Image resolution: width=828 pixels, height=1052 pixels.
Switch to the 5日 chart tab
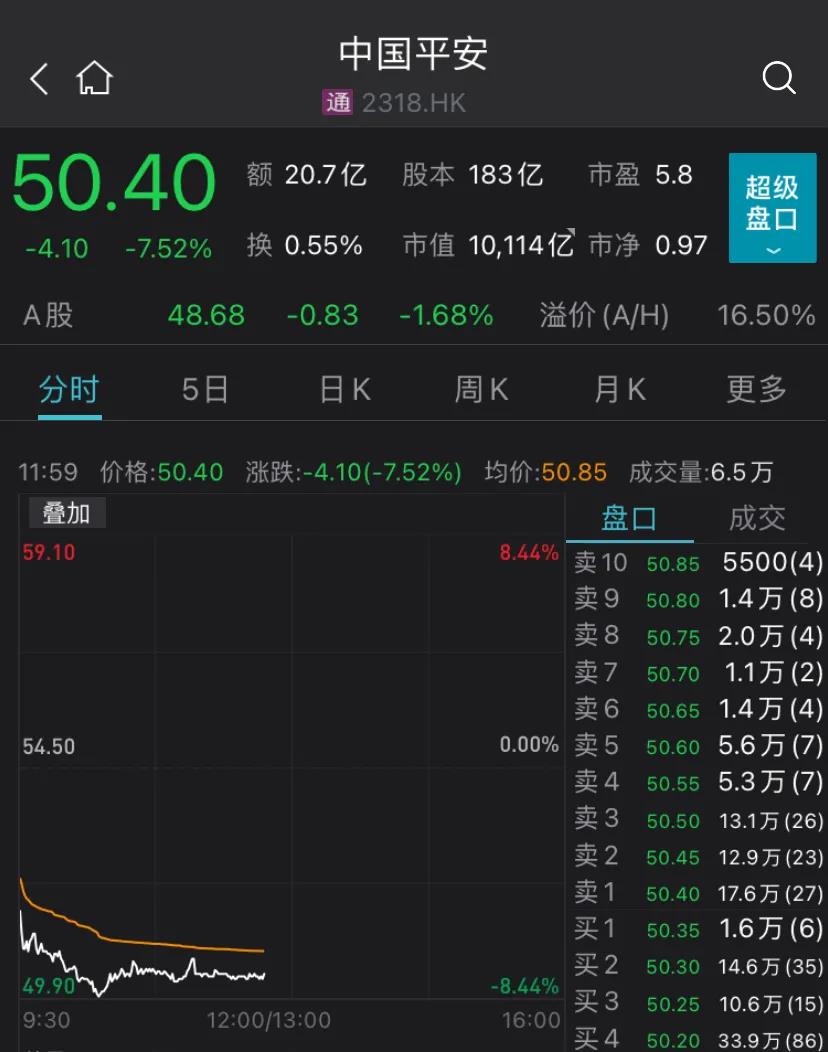[205, 389]
